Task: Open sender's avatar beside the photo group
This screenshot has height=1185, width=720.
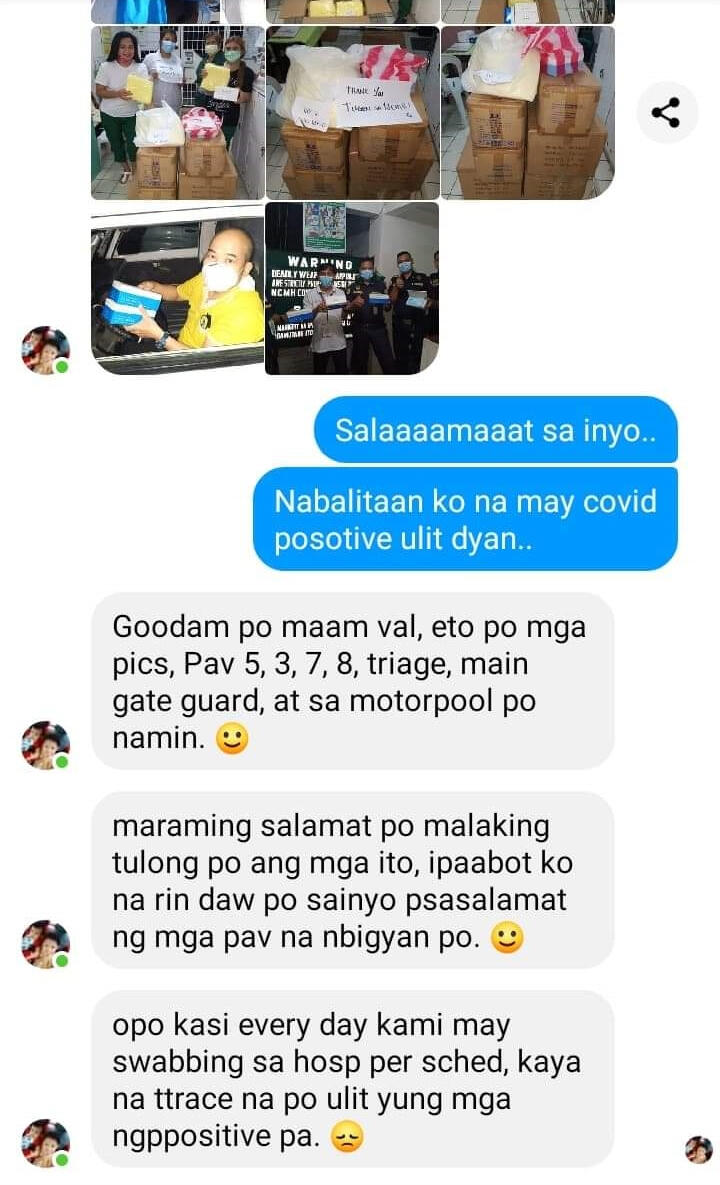Action: [46, 351]
